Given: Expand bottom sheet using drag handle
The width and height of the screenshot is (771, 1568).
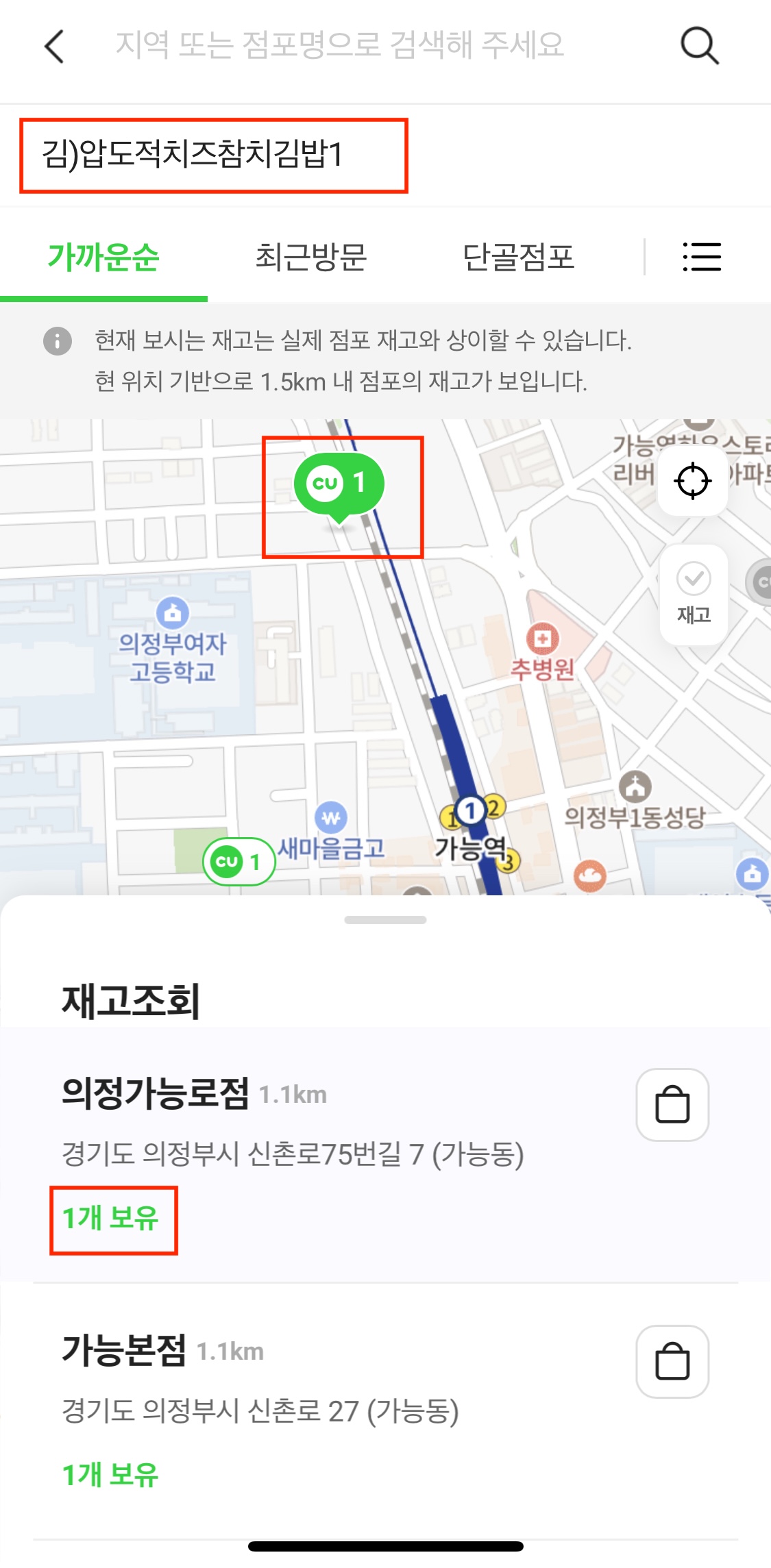Looking at the screenshot, I should click(385, 920).
